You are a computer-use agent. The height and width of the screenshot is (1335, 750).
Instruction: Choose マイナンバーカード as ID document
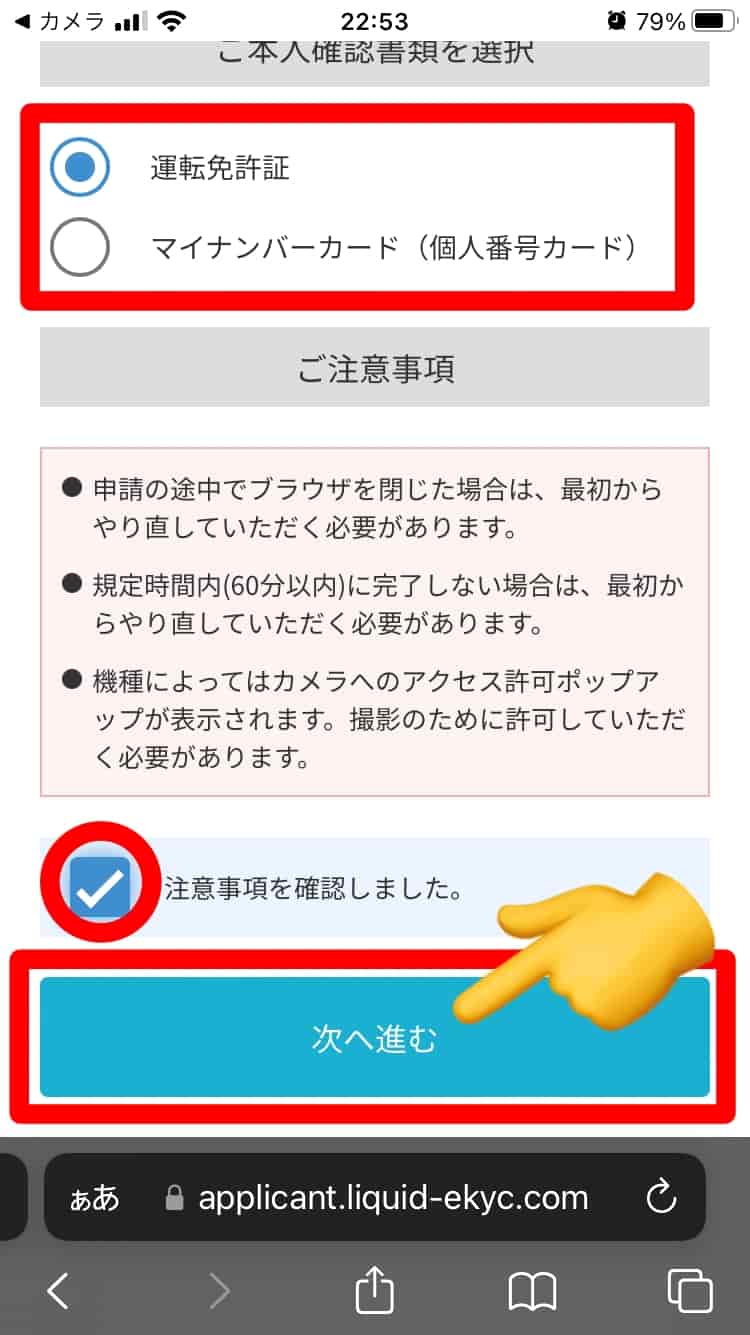[80, 246]
